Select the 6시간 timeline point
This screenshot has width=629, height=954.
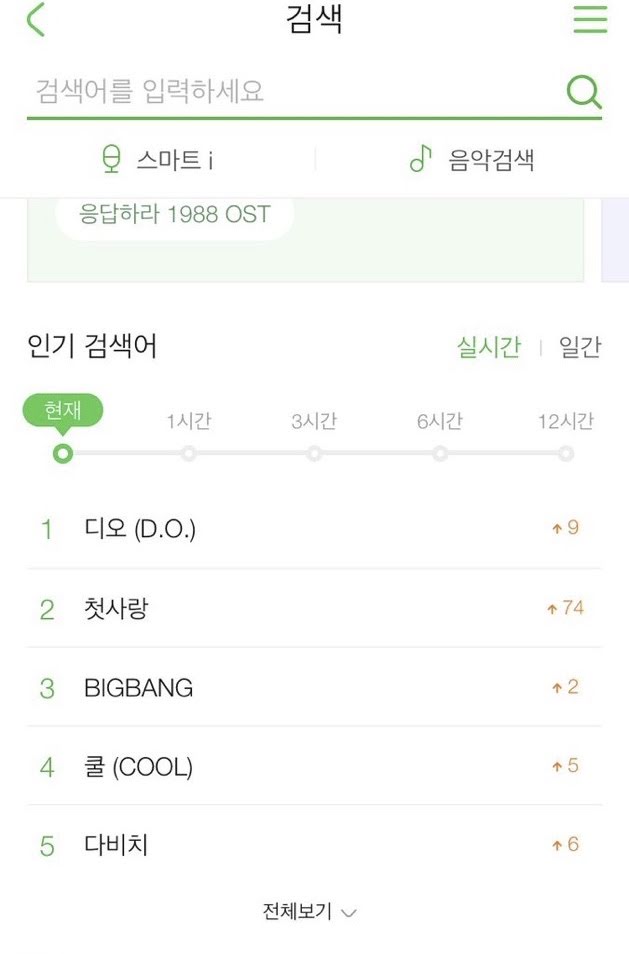(x=440, y=453)
